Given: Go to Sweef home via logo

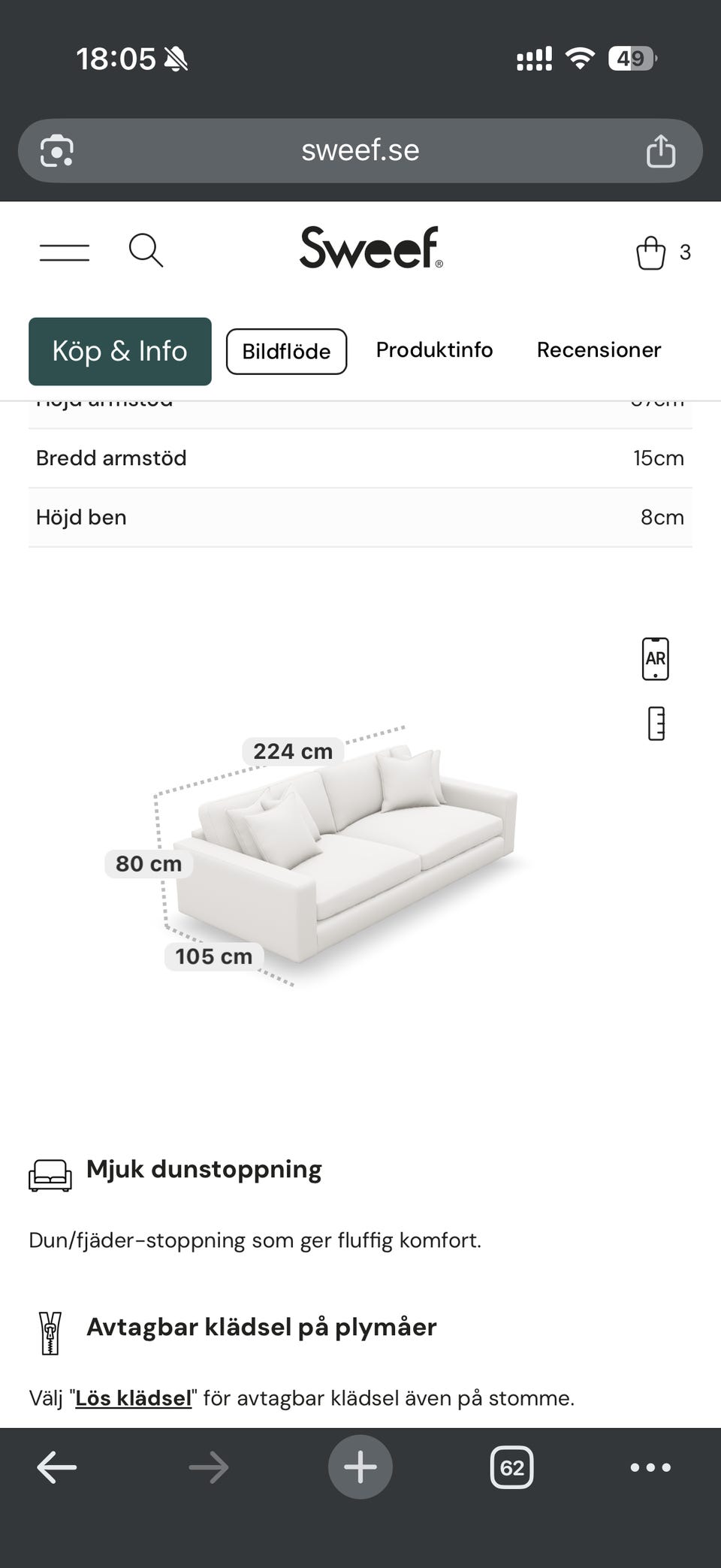Looking at the screenshot, I should (x=371, y=247).
